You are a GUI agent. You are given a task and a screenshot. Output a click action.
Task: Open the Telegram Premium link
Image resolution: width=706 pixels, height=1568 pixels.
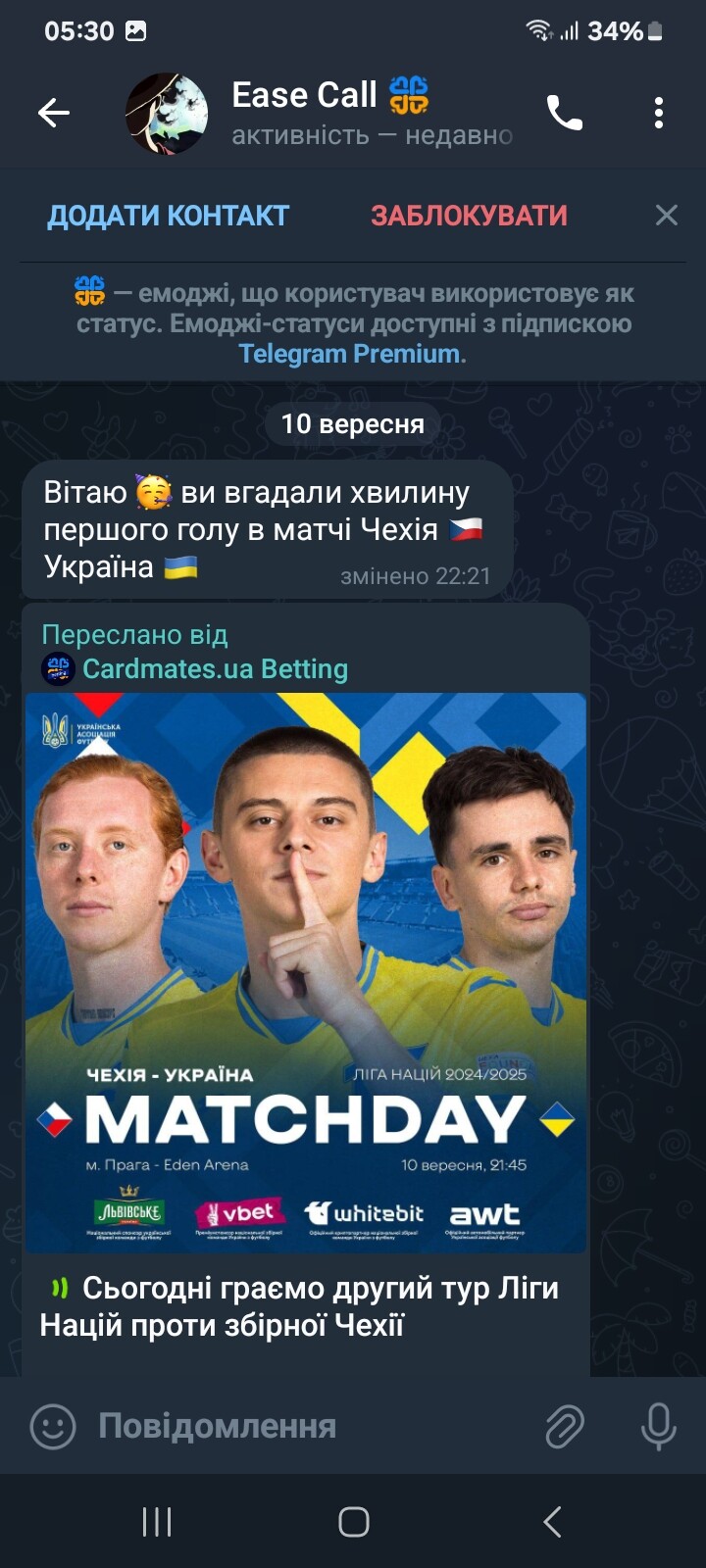[349, 354]
